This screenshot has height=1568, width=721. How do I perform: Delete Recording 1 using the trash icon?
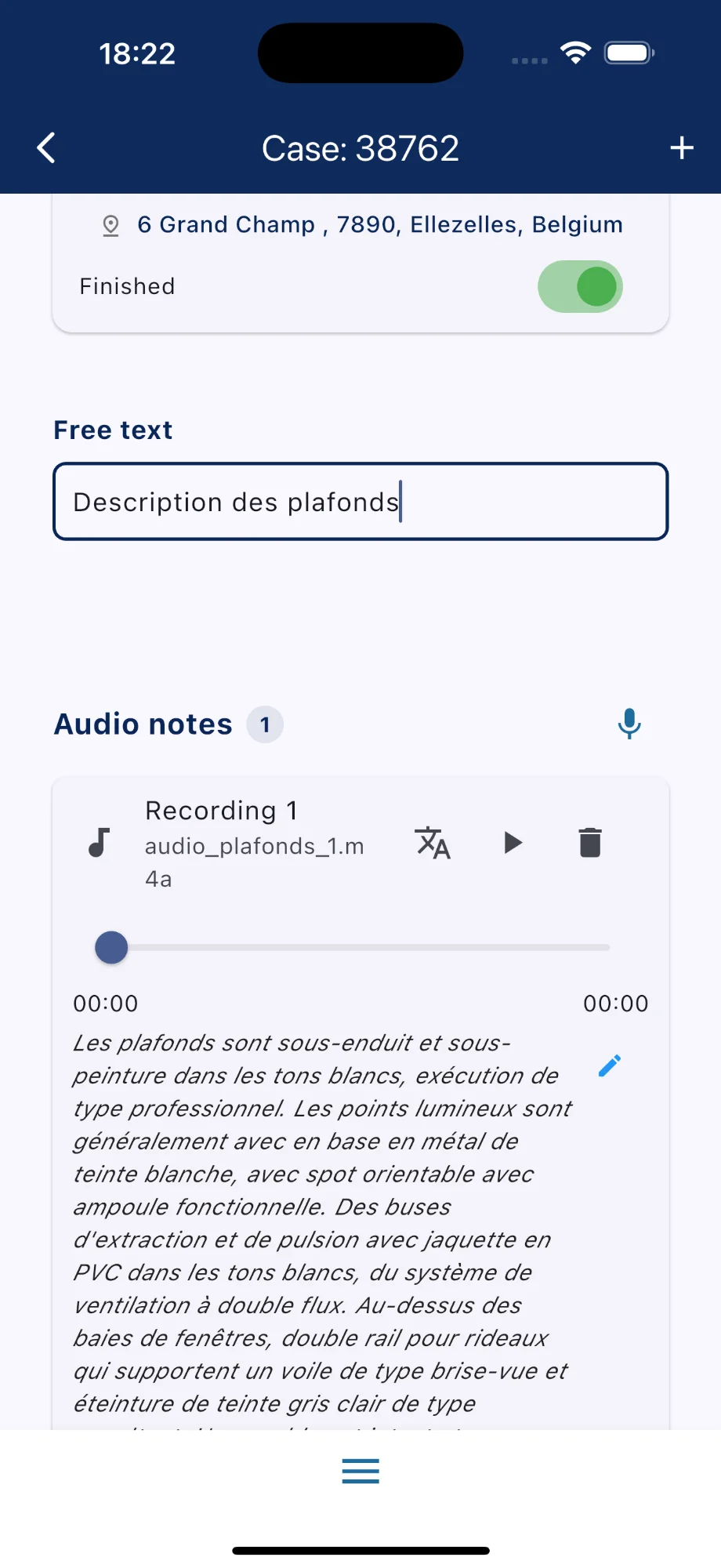pos(589,841)
